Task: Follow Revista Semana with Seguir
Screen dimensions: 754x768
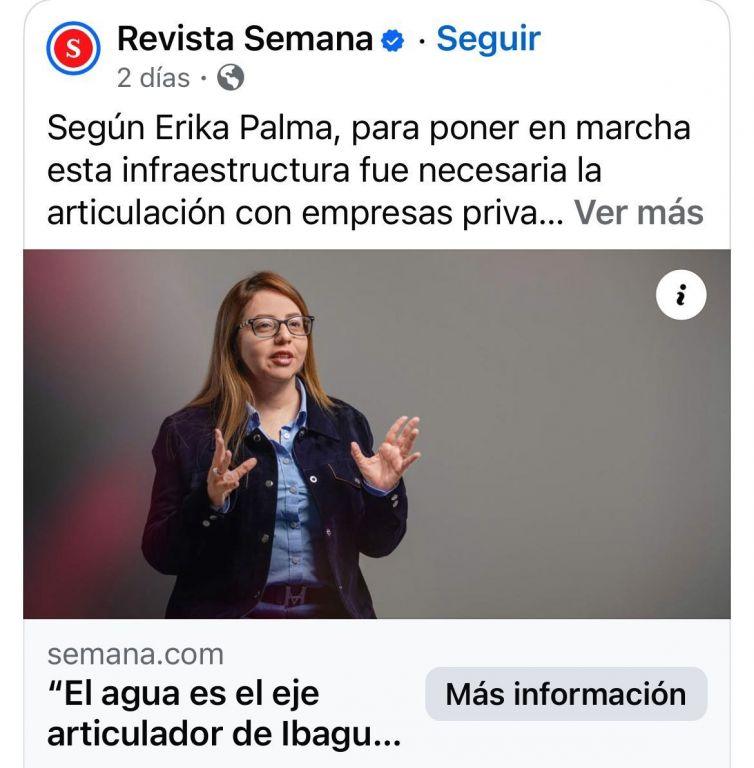Action: (x=488, y=39)
